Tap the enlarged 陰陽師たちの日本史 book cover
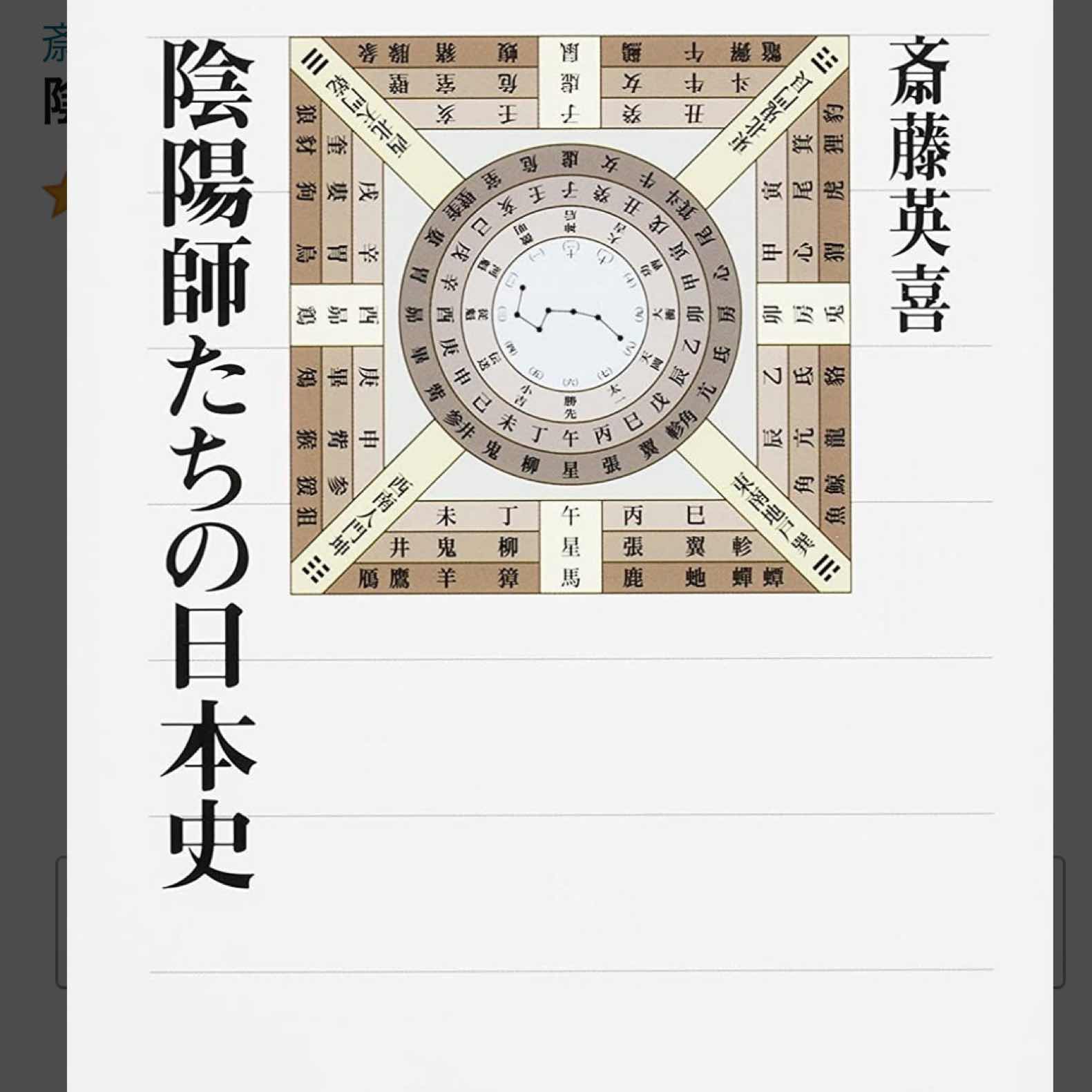This screenshot has height=1092, width=1092. tap(560, 546)
